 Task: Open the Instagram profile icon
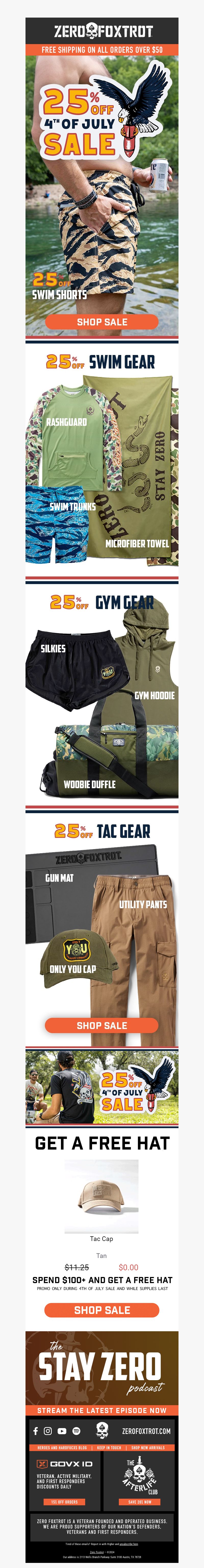(x=47, y=1431)
